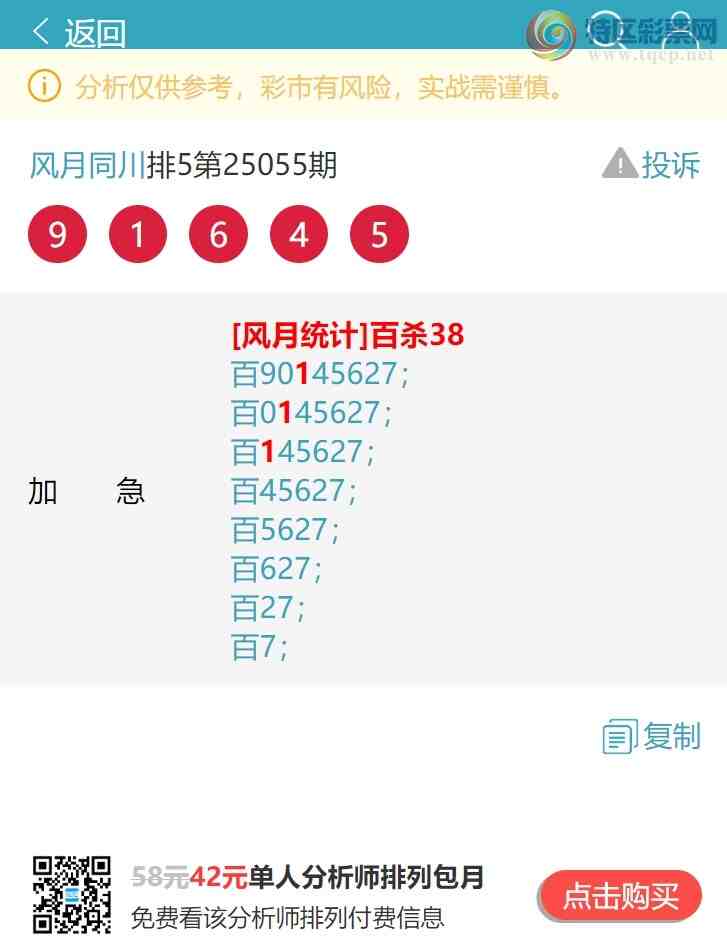Report this post via 投诉
727x946 pixels.
pyautogui.click(x=651, y=164)
